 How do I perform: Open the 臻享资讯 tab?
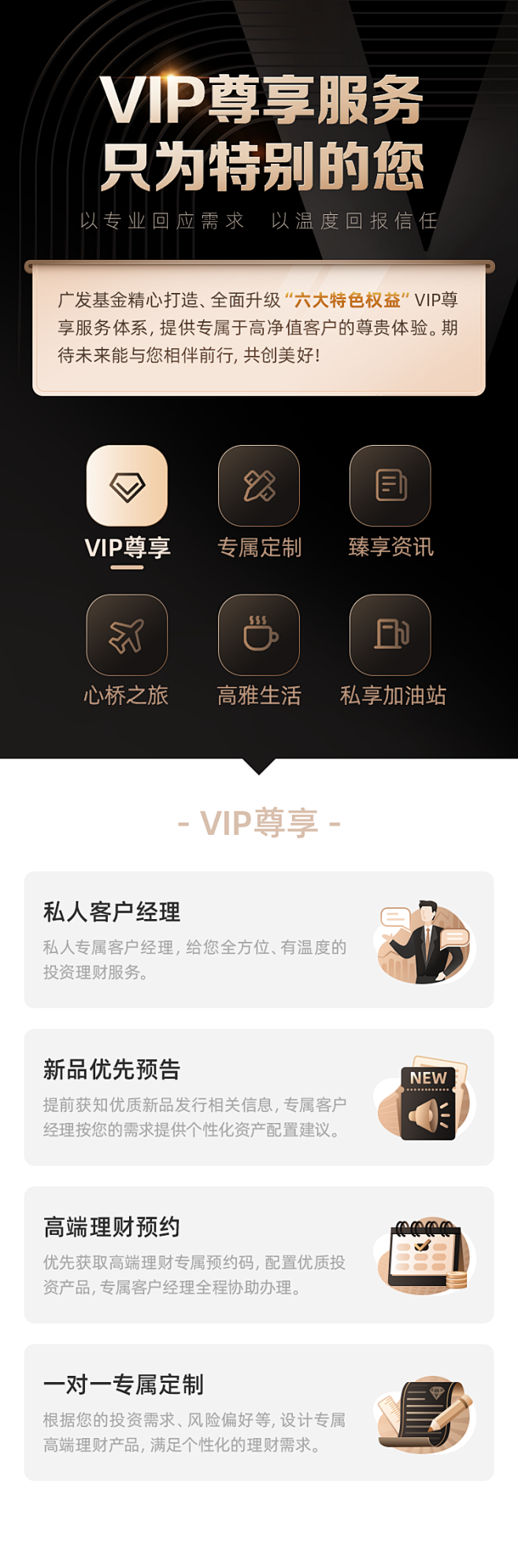390,486
